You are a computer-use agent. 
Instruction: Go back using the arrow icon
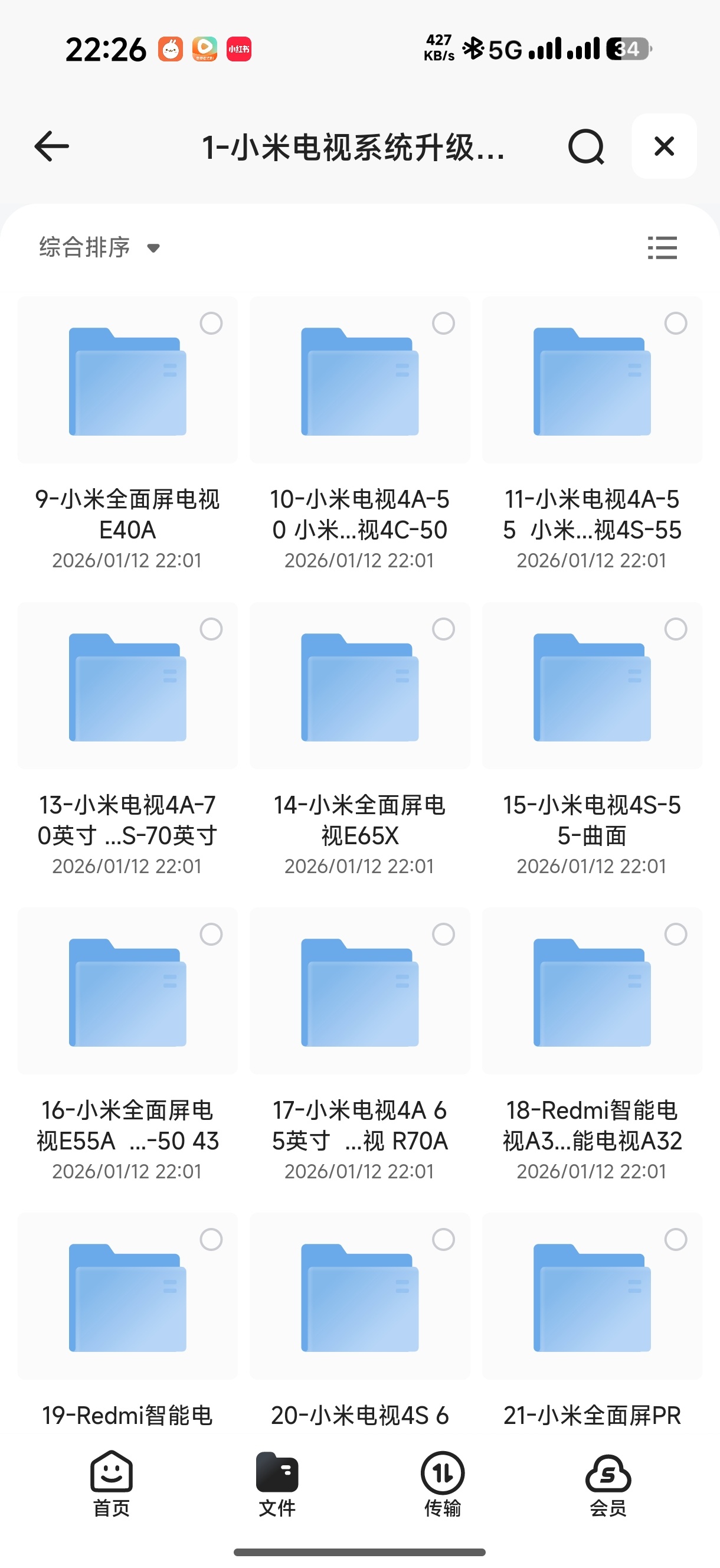(52, 146)
